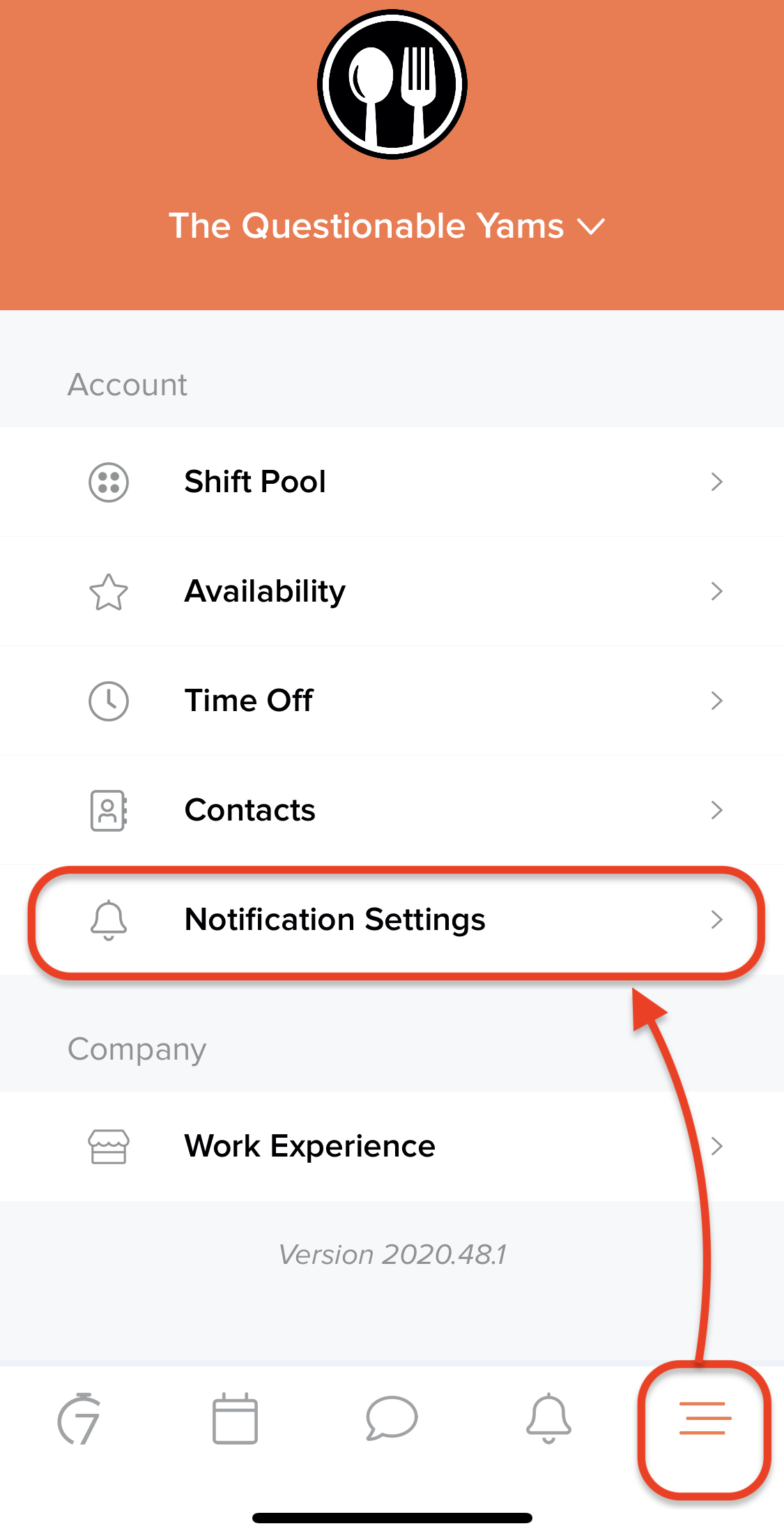The height and width of the screenshot is (1540, 784).
Task: Open the notifications bell tab
Action: click(548, 1419)
